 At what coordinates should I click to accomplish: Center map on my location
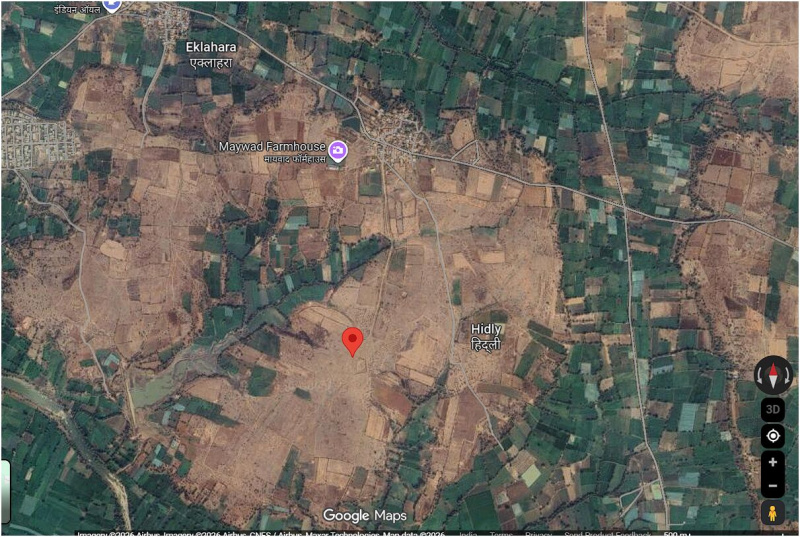[x=773, y=436]
